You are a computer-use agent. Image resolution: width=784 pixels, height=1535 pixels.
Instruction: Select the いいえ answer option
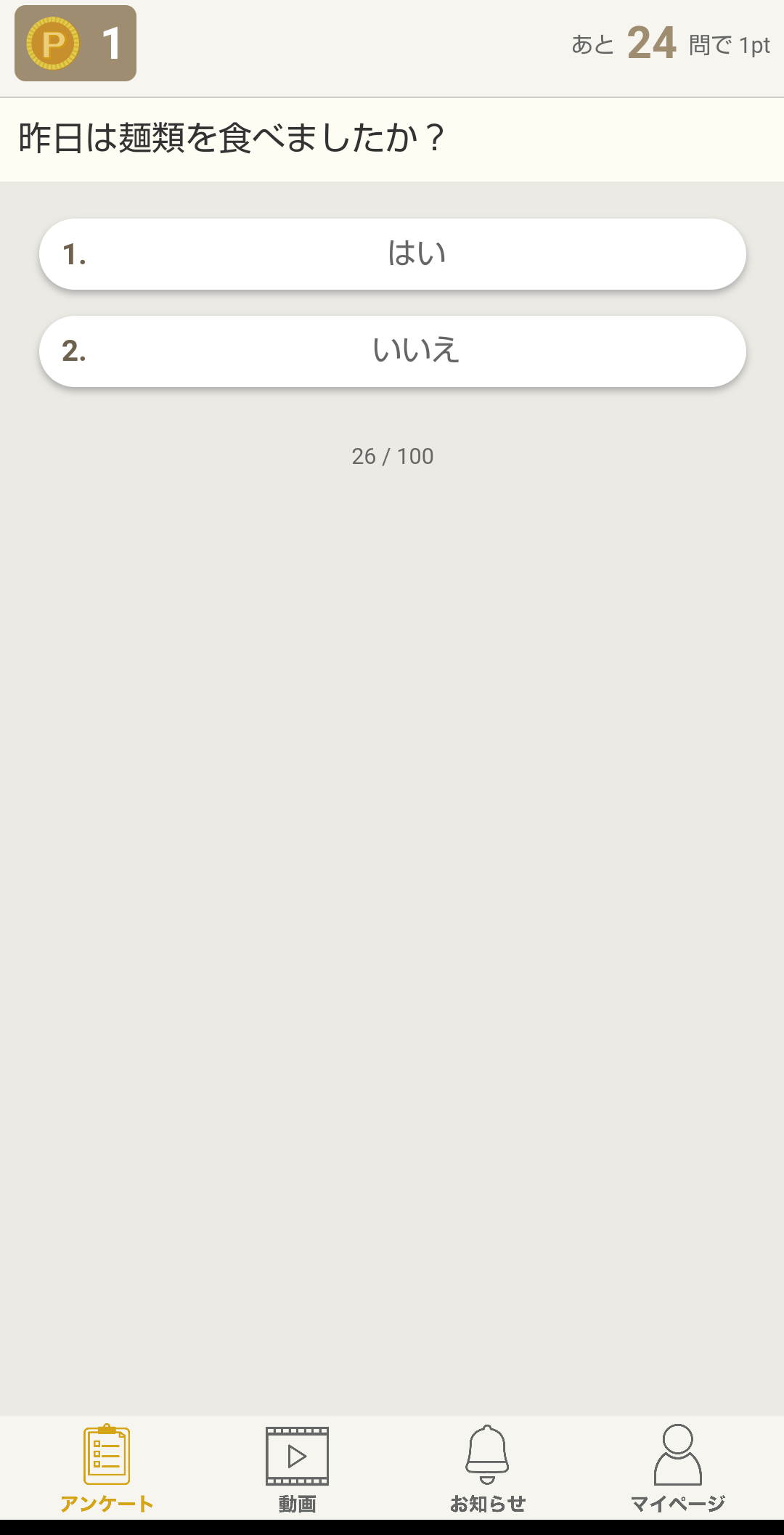[x=392, y=351]
